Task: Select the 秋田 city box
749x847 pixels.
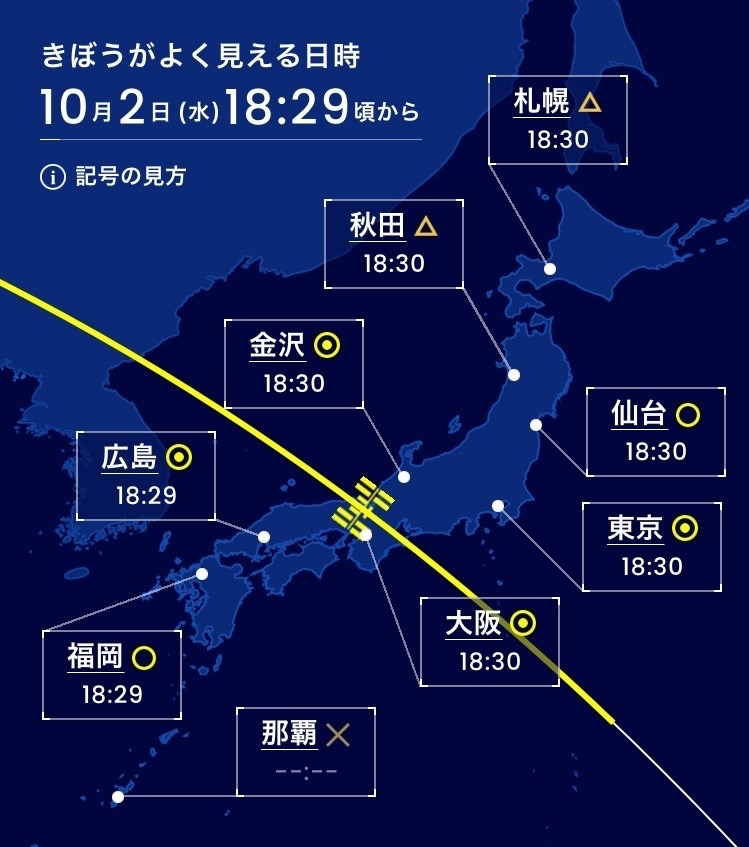Action: pos(394,244)
